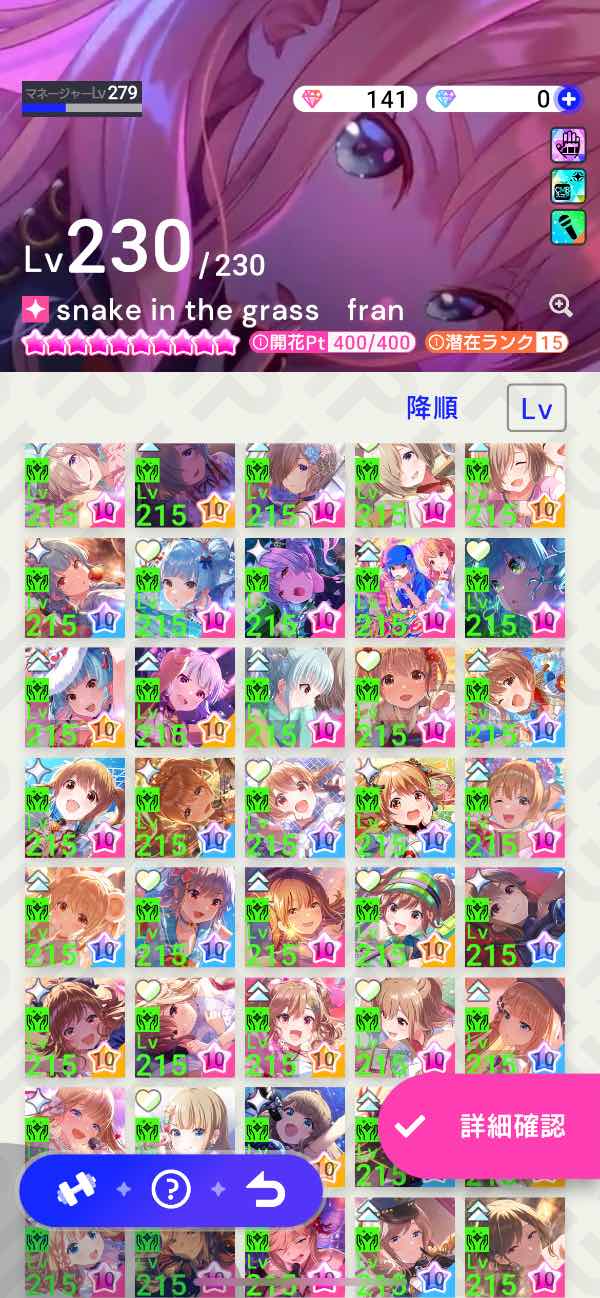This screenshot has height=1298, width=600.
Task: Show info about 潜在ランク
Action: [x=436, y=342]
